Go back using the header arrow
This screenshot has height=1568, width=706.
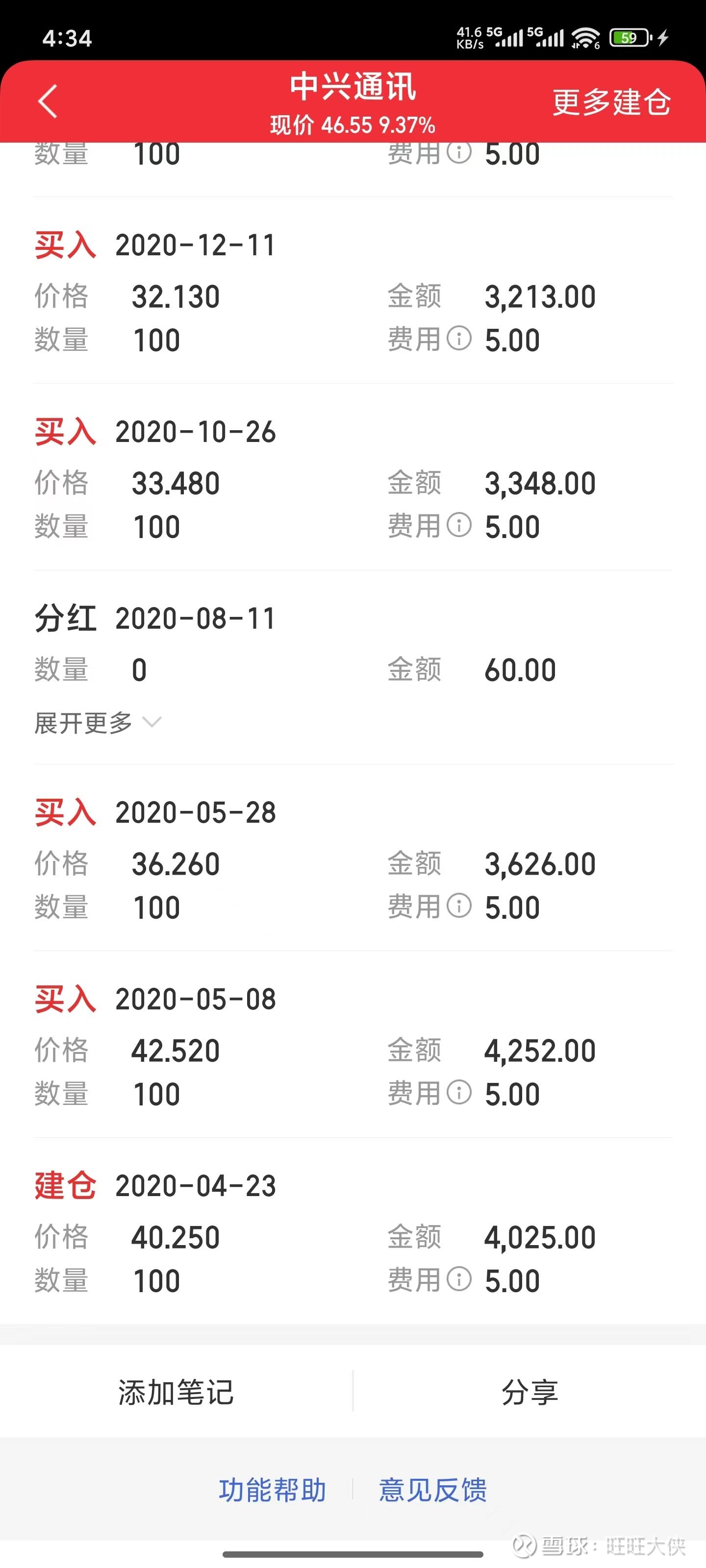[48, 101]
